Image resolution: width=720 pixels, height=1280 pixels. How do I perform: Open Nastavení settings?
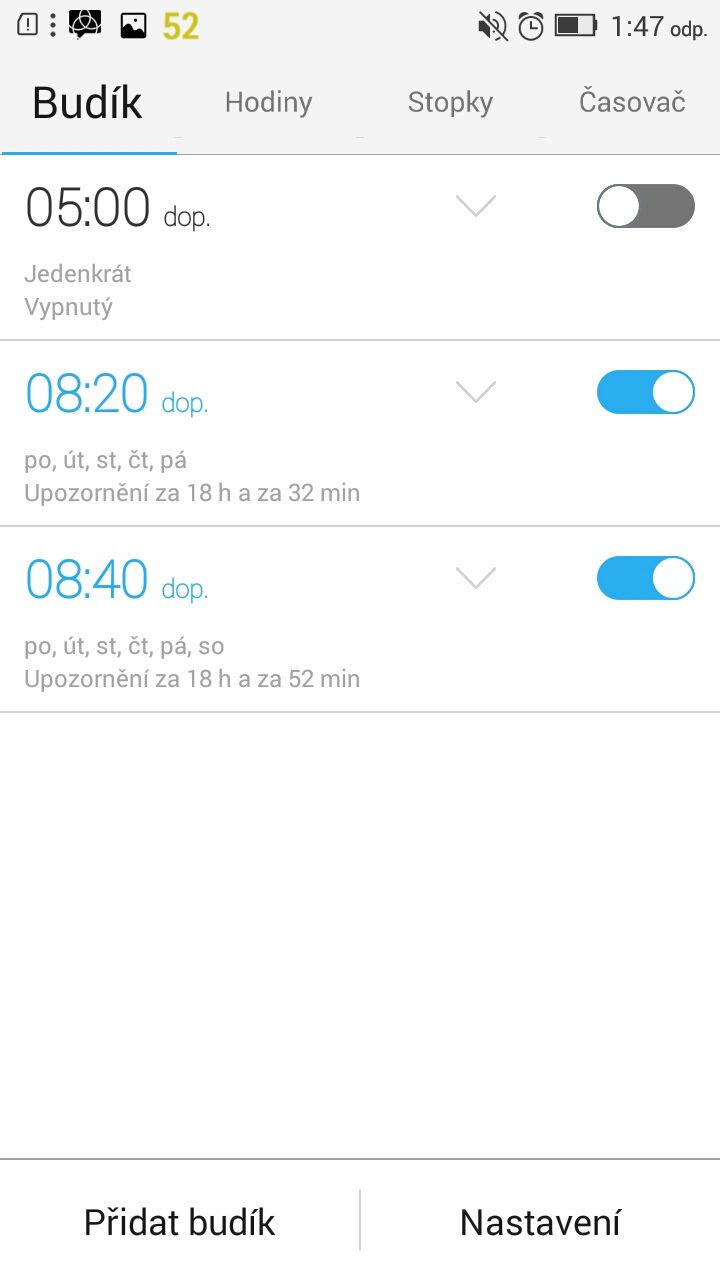[x=541, y=1222]
